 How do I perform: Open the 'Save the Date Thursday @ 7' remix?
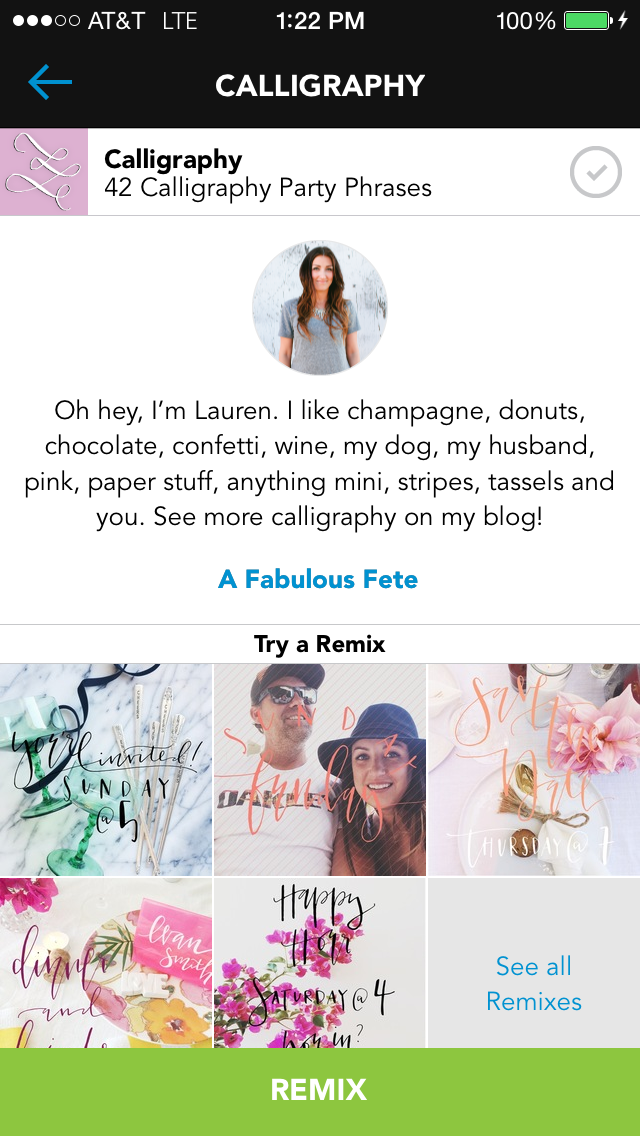[x=534, y=769]
